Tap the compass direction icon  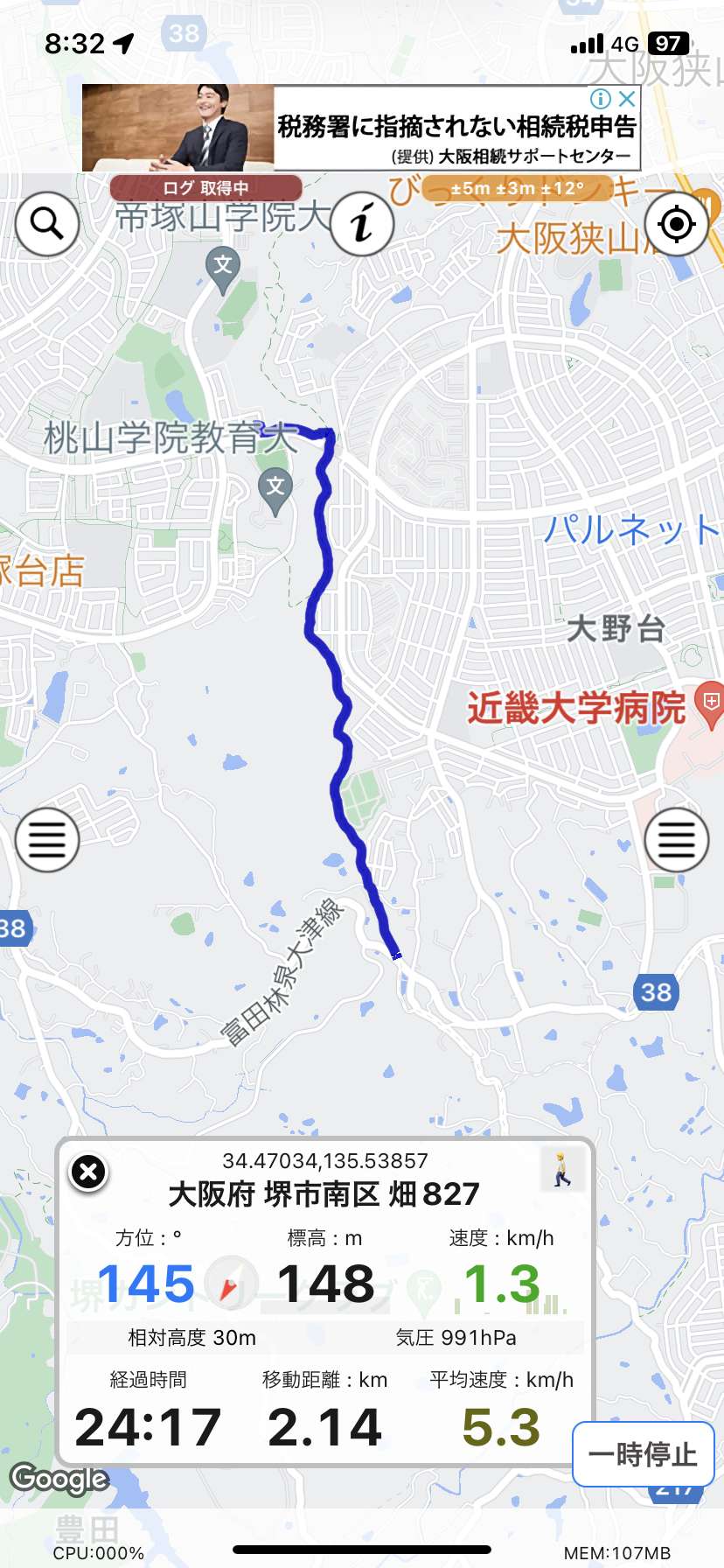pos(231,1284)
